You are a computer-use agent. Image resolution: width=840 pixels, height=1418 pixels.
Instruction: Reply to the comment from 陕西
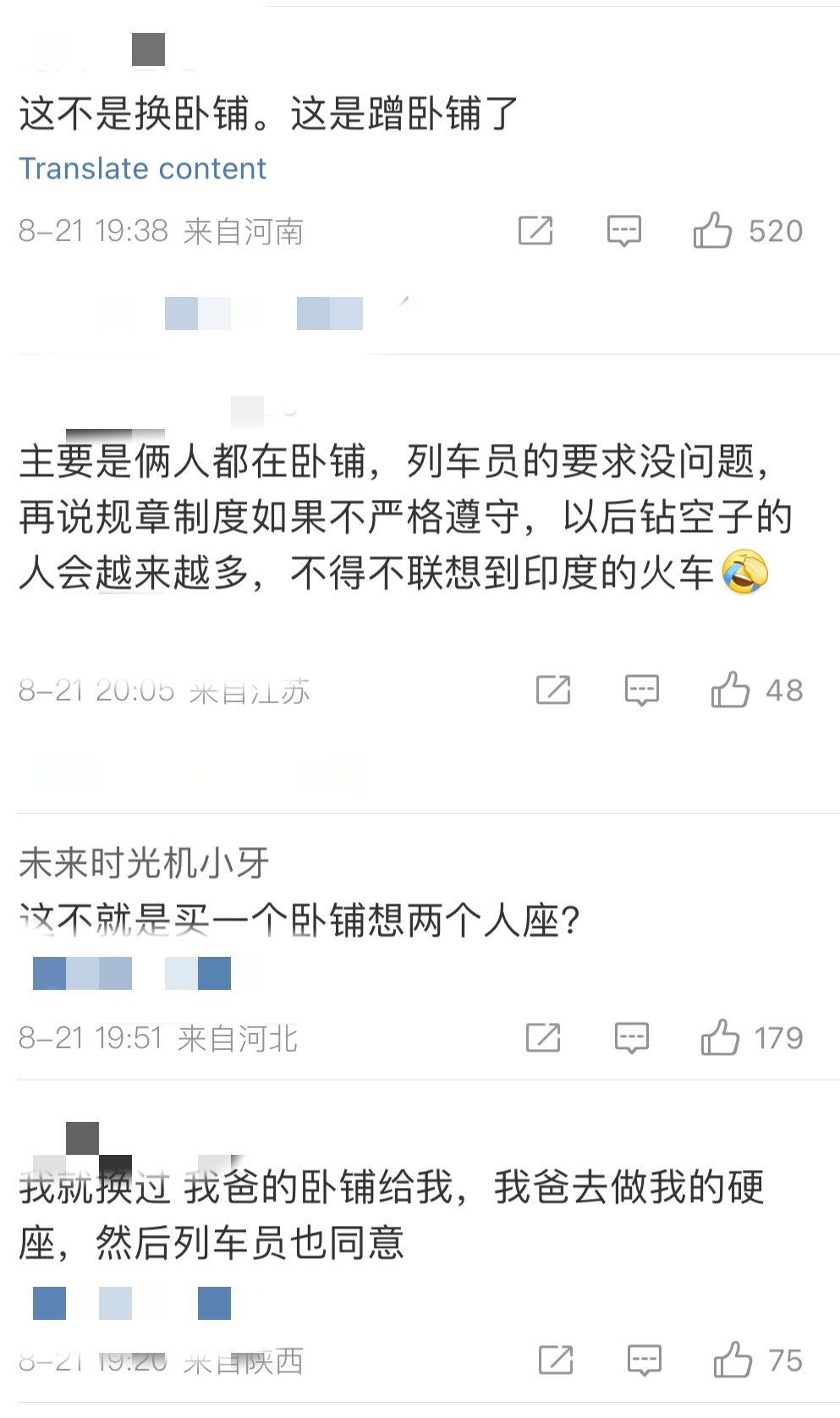[644, 1360]
